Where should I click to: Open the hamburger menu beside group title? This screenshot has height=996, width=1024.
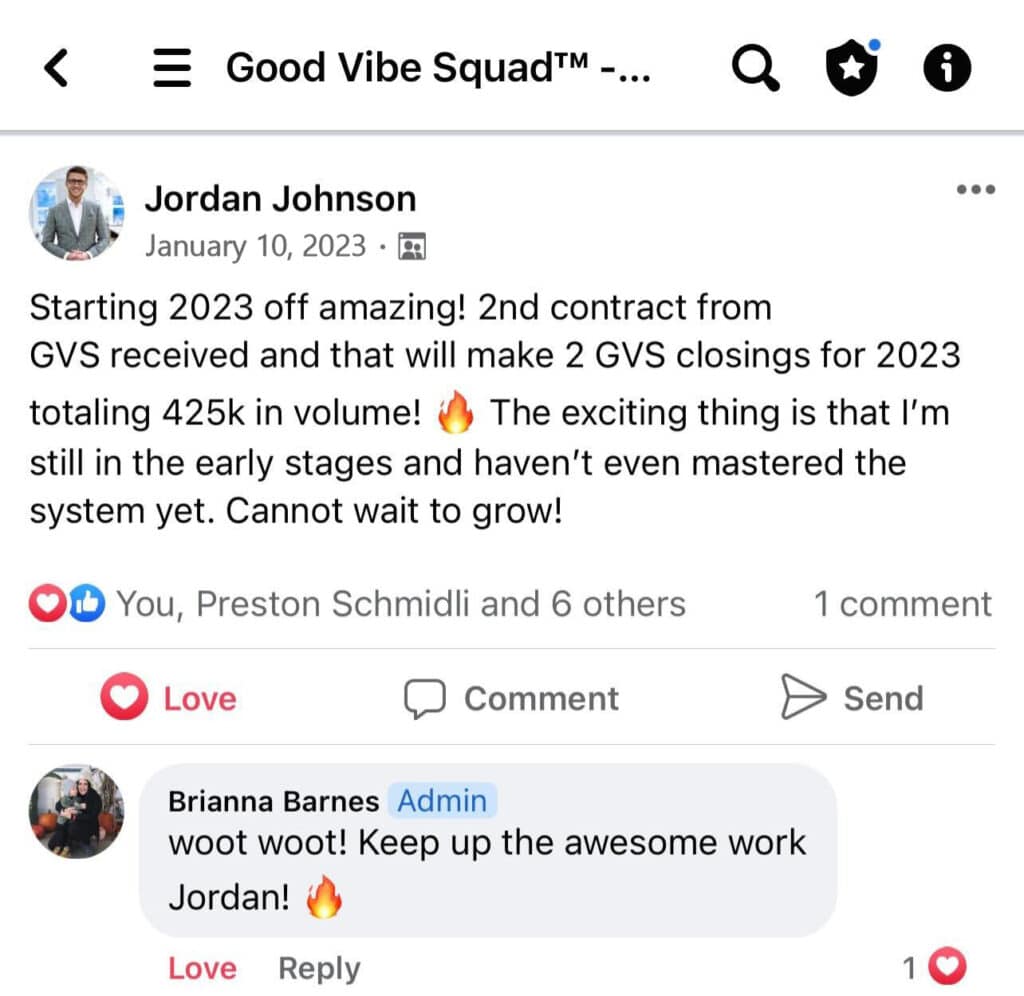pyautogui.click(x=172, y=68)
